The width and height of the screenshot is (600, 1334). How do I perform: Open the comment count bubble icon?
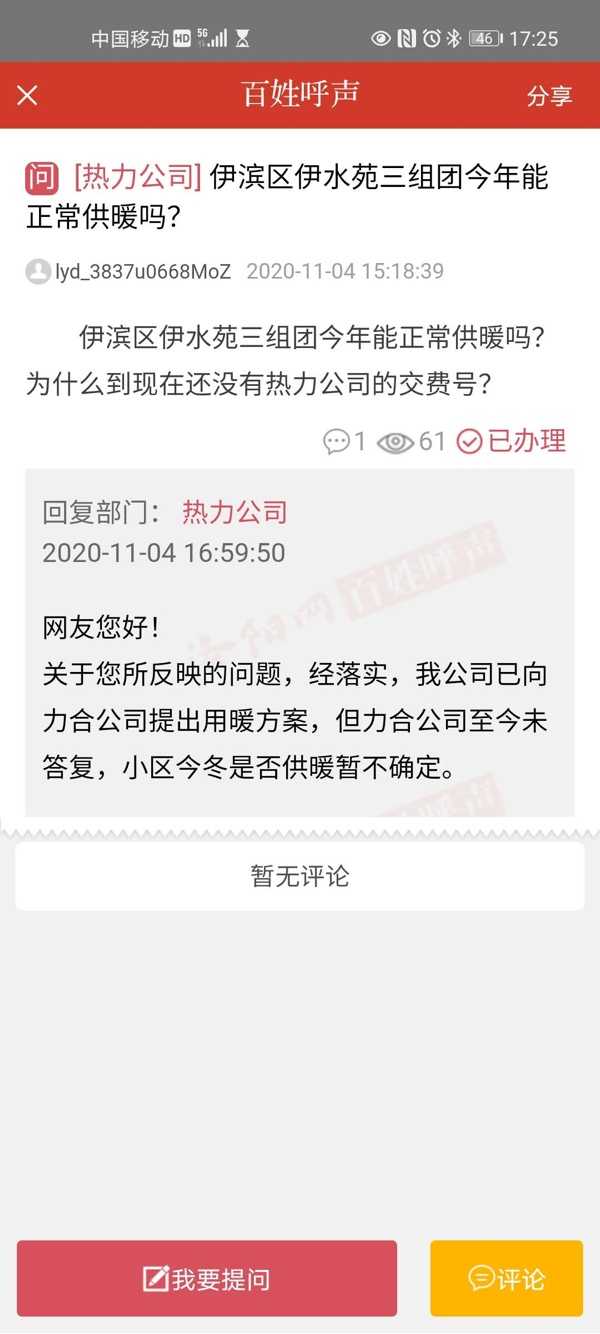click(337, 441)
